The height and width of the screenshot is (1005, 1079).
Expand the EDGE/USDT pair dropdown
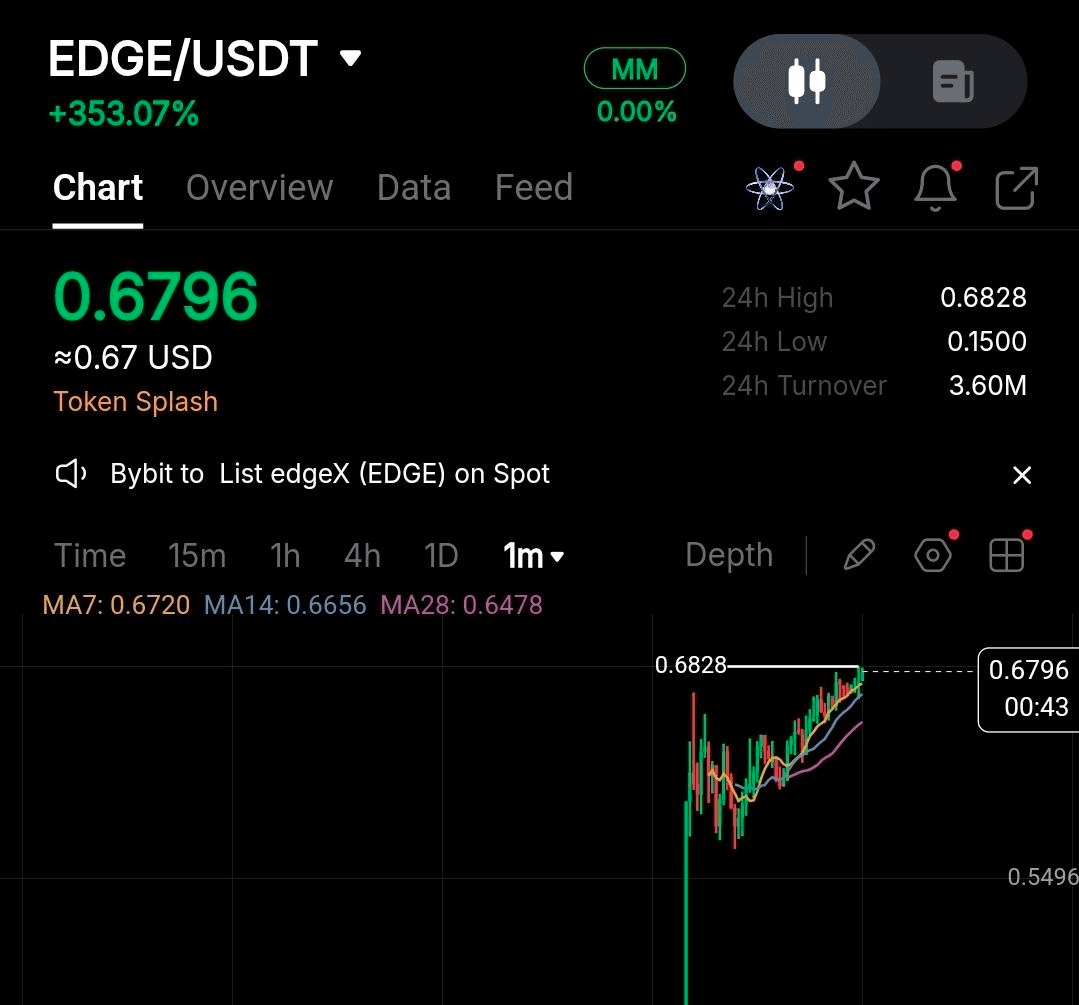[350, 59]
